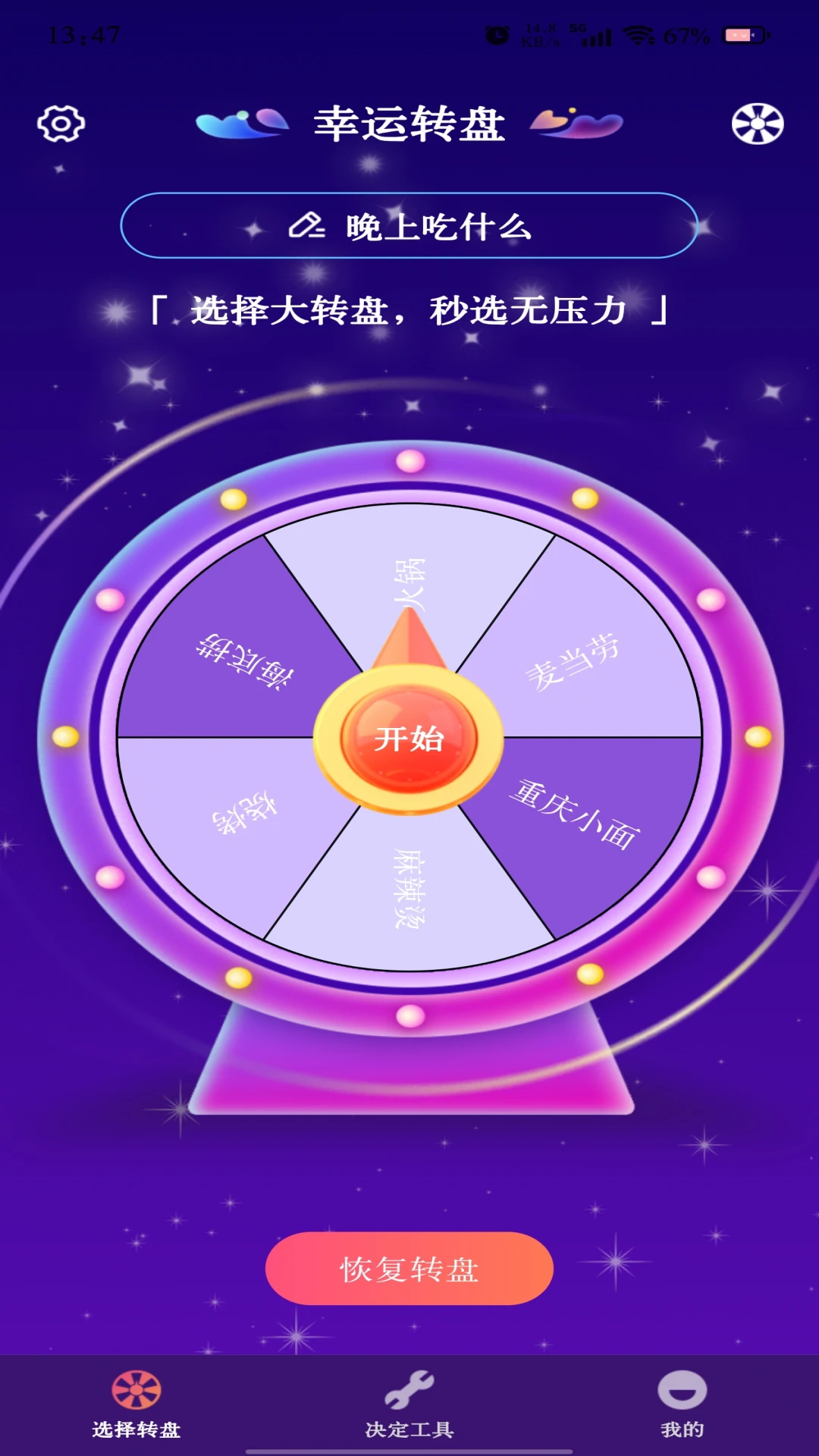Open the 我的 tab
819x1456 pixels.
pos(682,1404)
